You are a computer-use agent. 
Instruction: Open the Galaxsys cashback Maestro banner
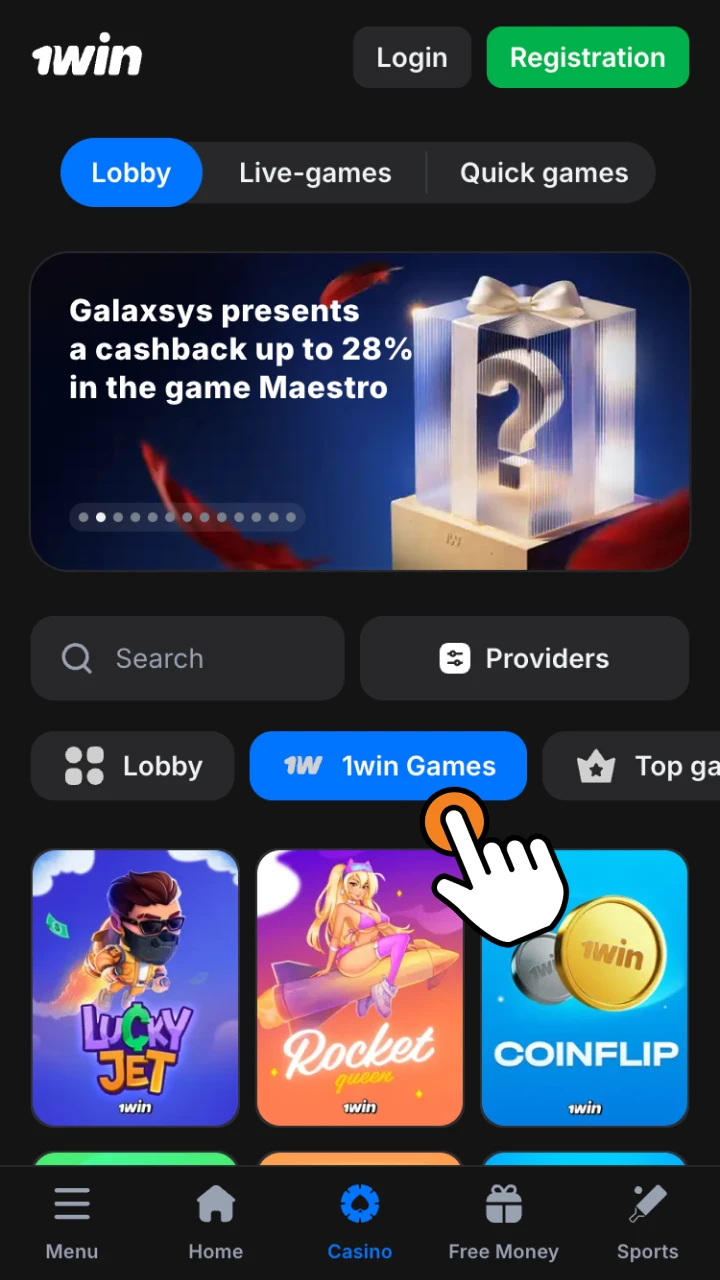point(360,411)
